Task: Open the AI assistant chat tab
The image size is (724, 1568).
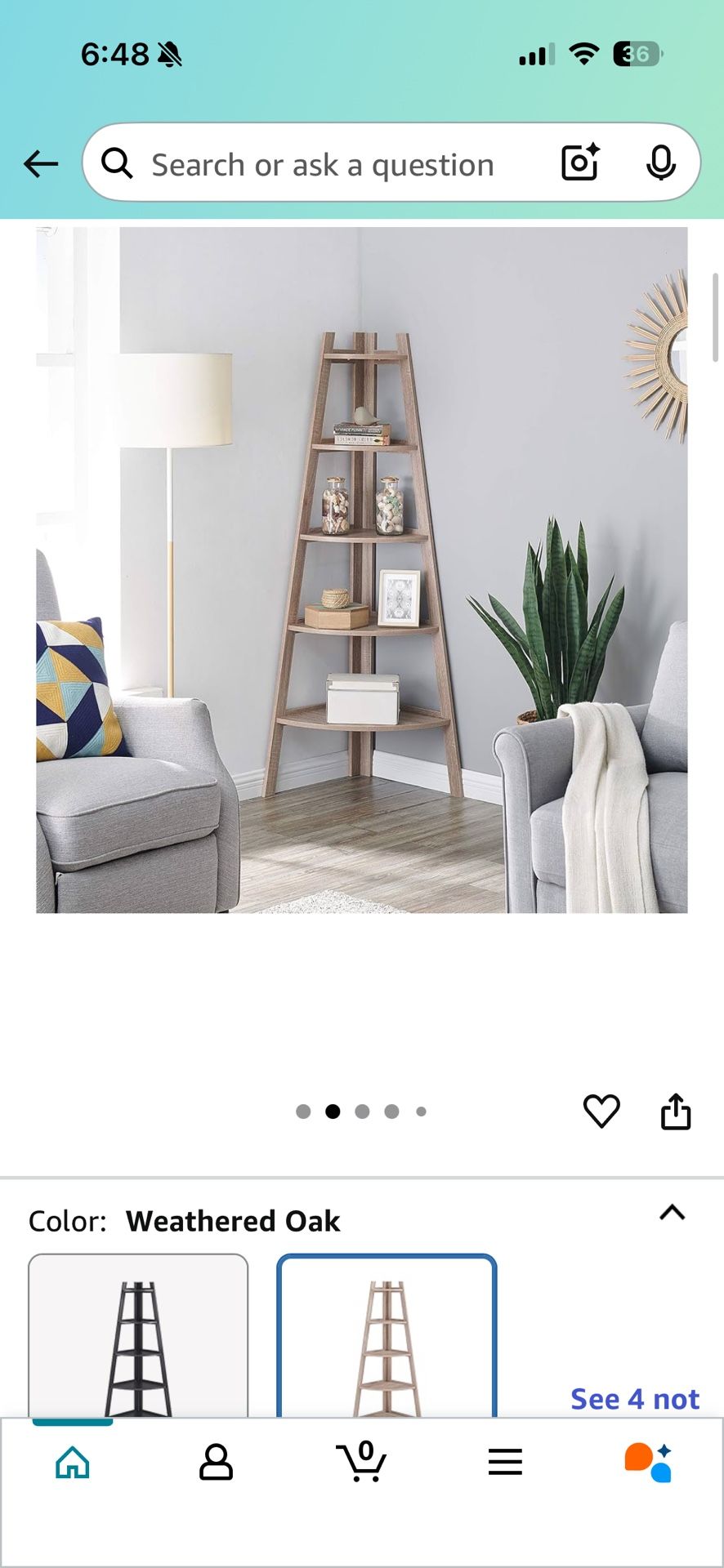Action: [649, 1462]
